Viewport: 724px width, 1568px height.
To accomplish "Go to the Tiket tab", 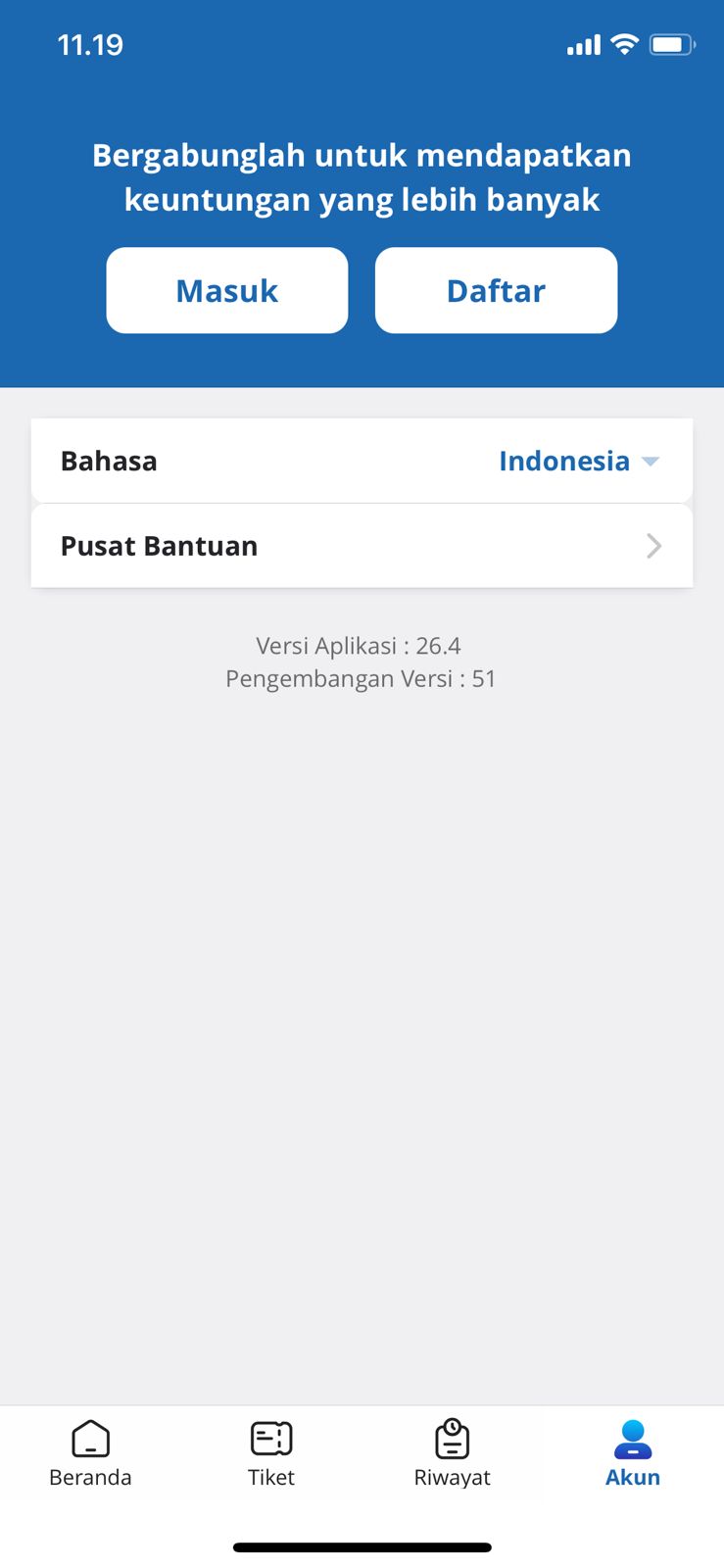I will [271, 1454].
